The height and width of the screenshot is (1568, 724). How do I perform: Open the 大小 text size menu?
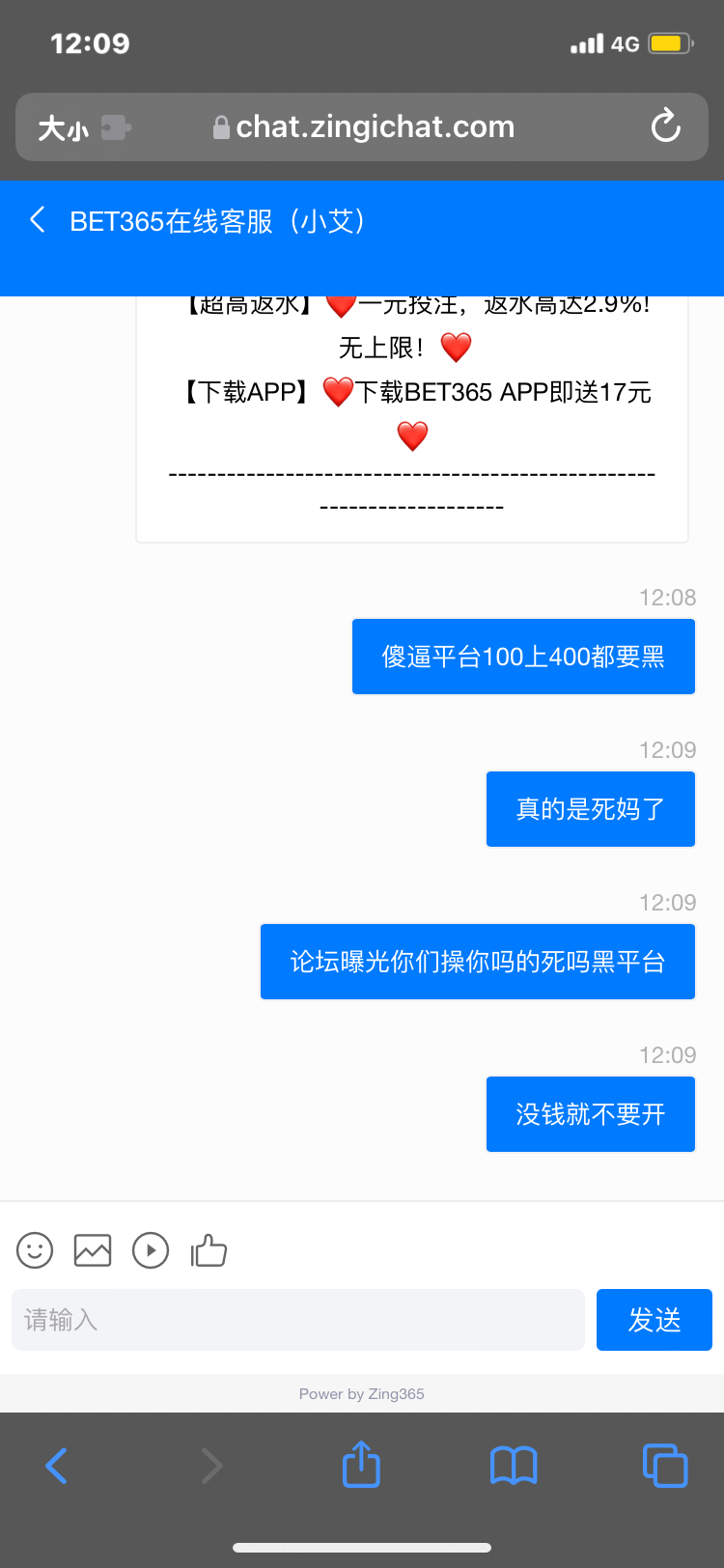coord(64,127)
